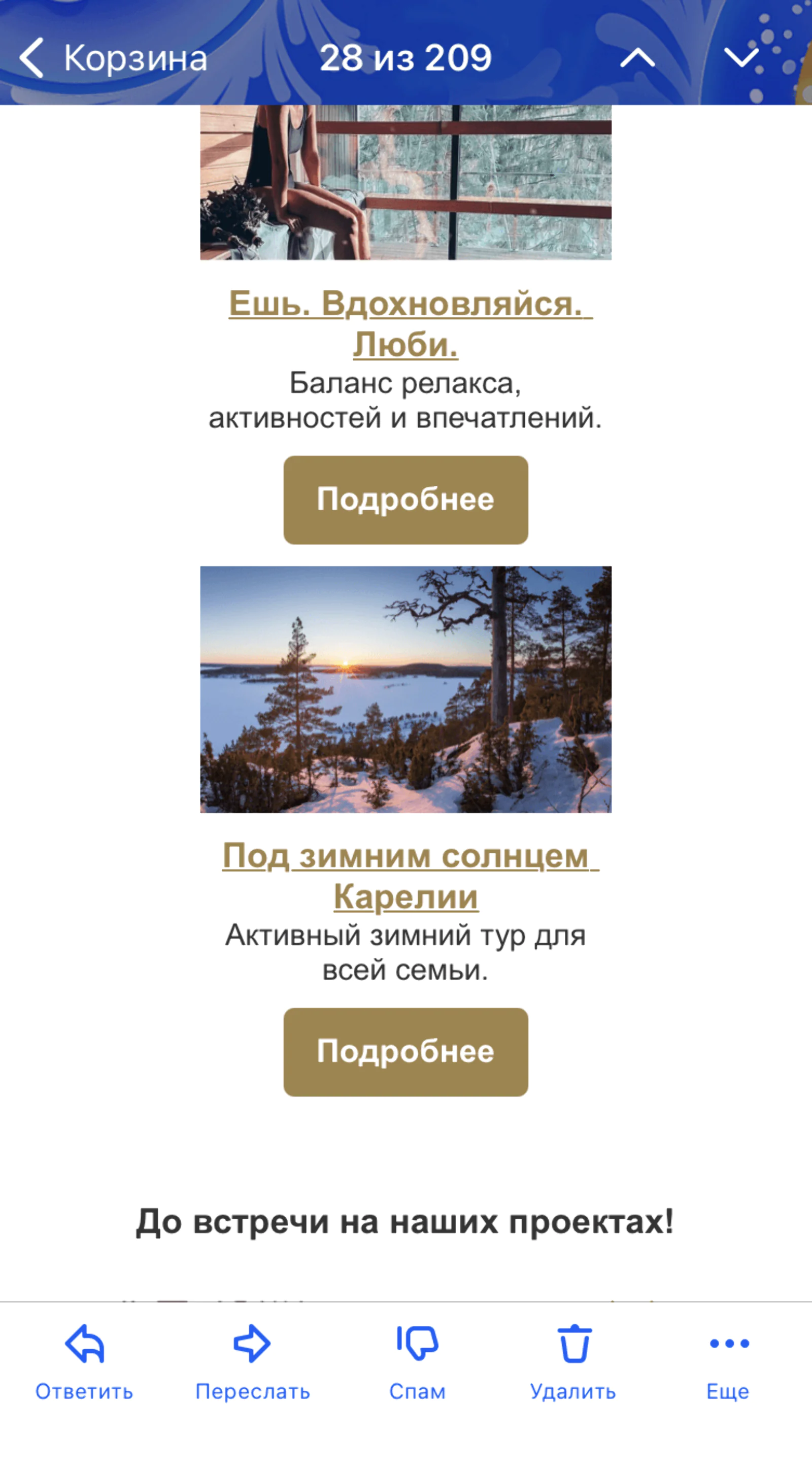Open the sauna terrace image
This screenshot has width=812, height=1468.
click(x=405, y=182)
